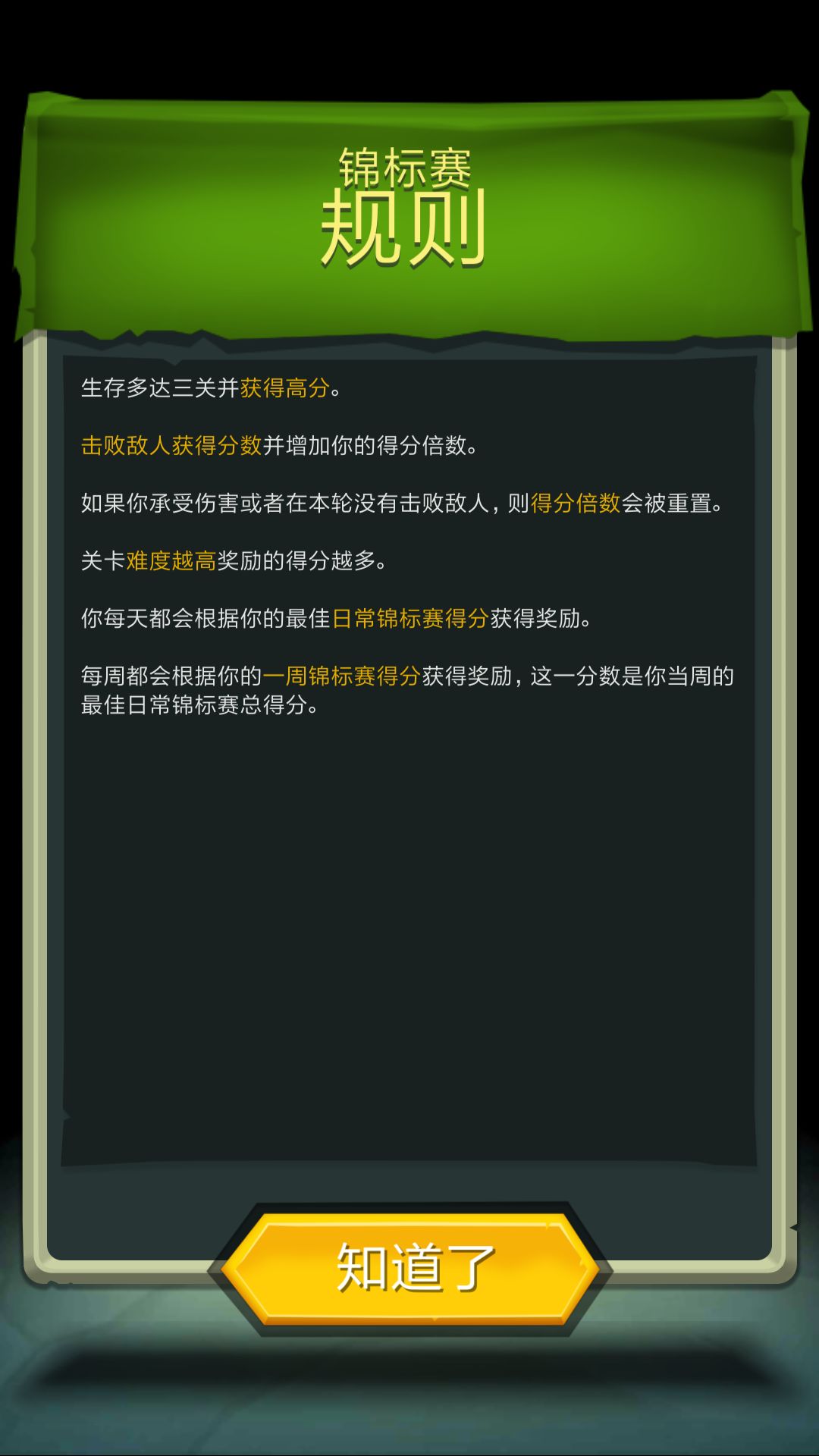Tap the 知道了 button to dismiss rules
This screenshot has width=819, height=1456.
pos(410,1268)
